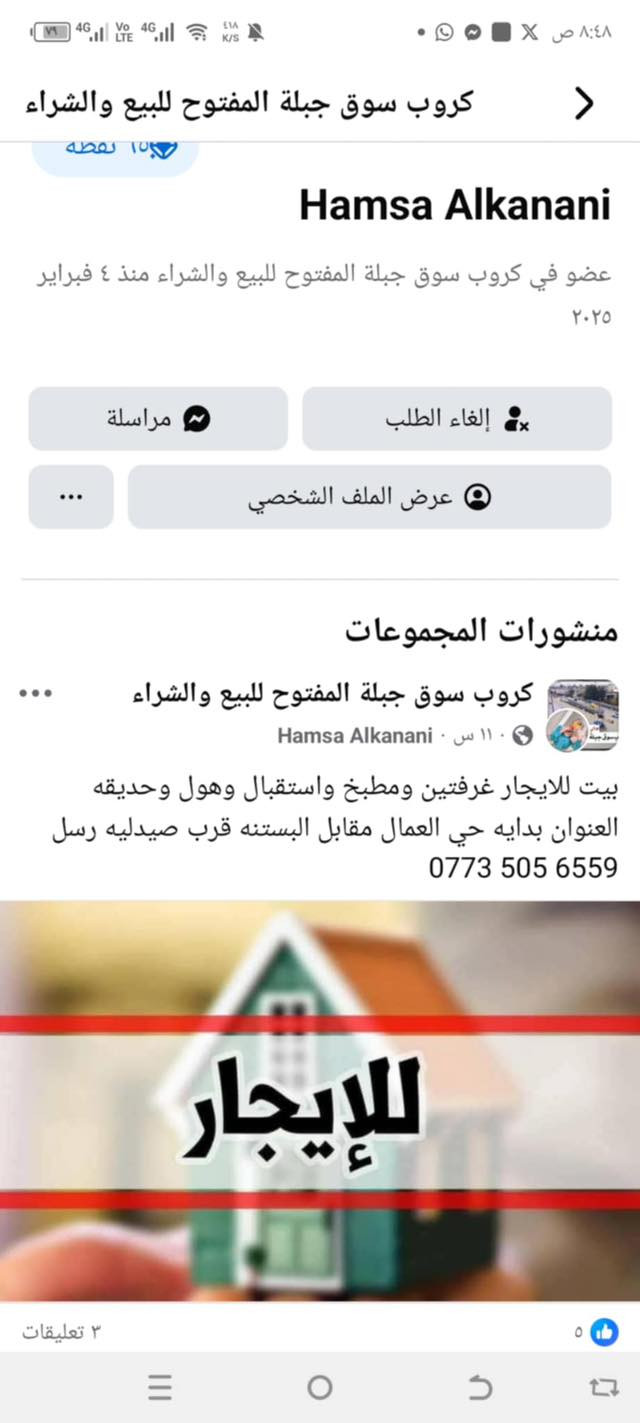Open مراسلة to message Hamsa Alkanani
This screenshot has height=1423, width=640.
click(158, 419)
